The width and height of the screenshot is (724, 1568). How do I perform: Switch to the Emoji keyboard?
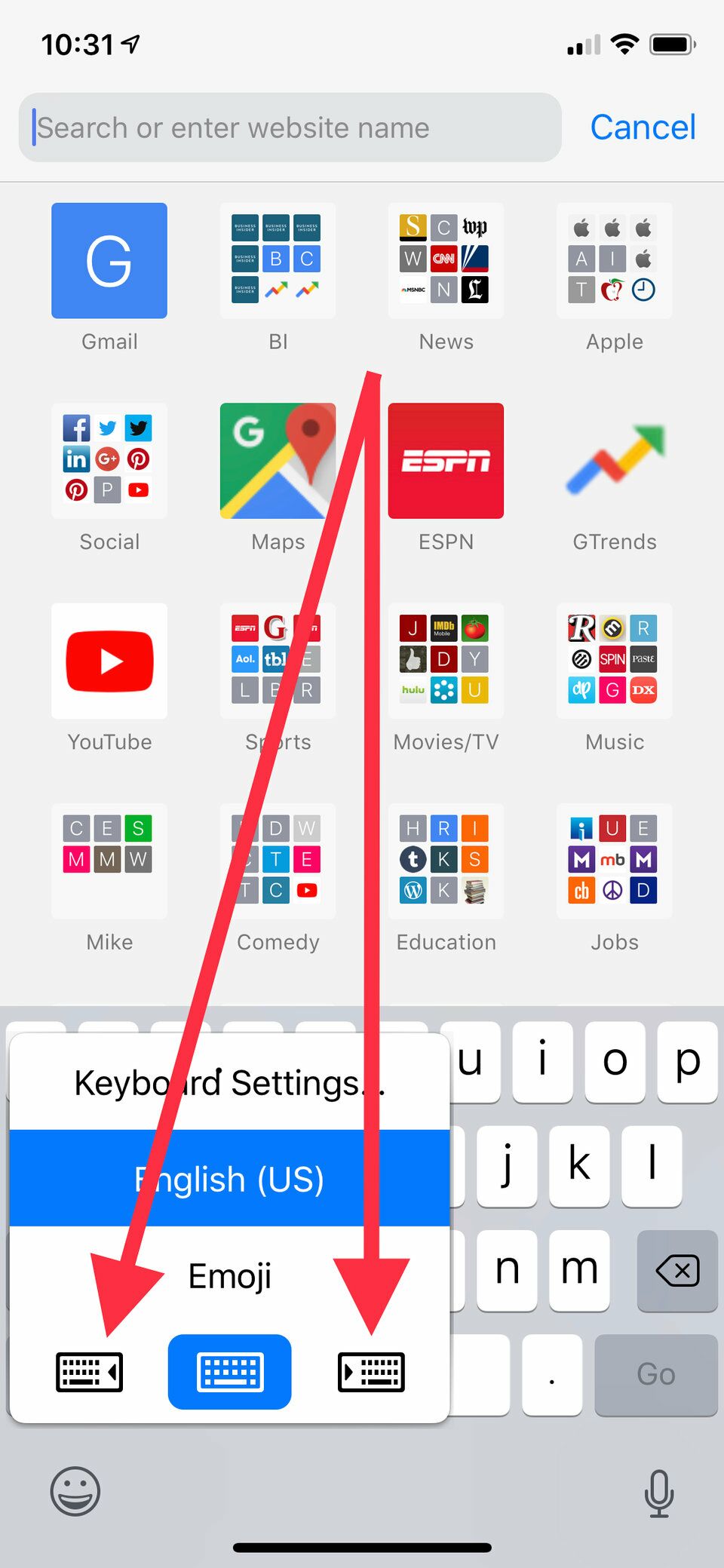[x=229, y=1275]
